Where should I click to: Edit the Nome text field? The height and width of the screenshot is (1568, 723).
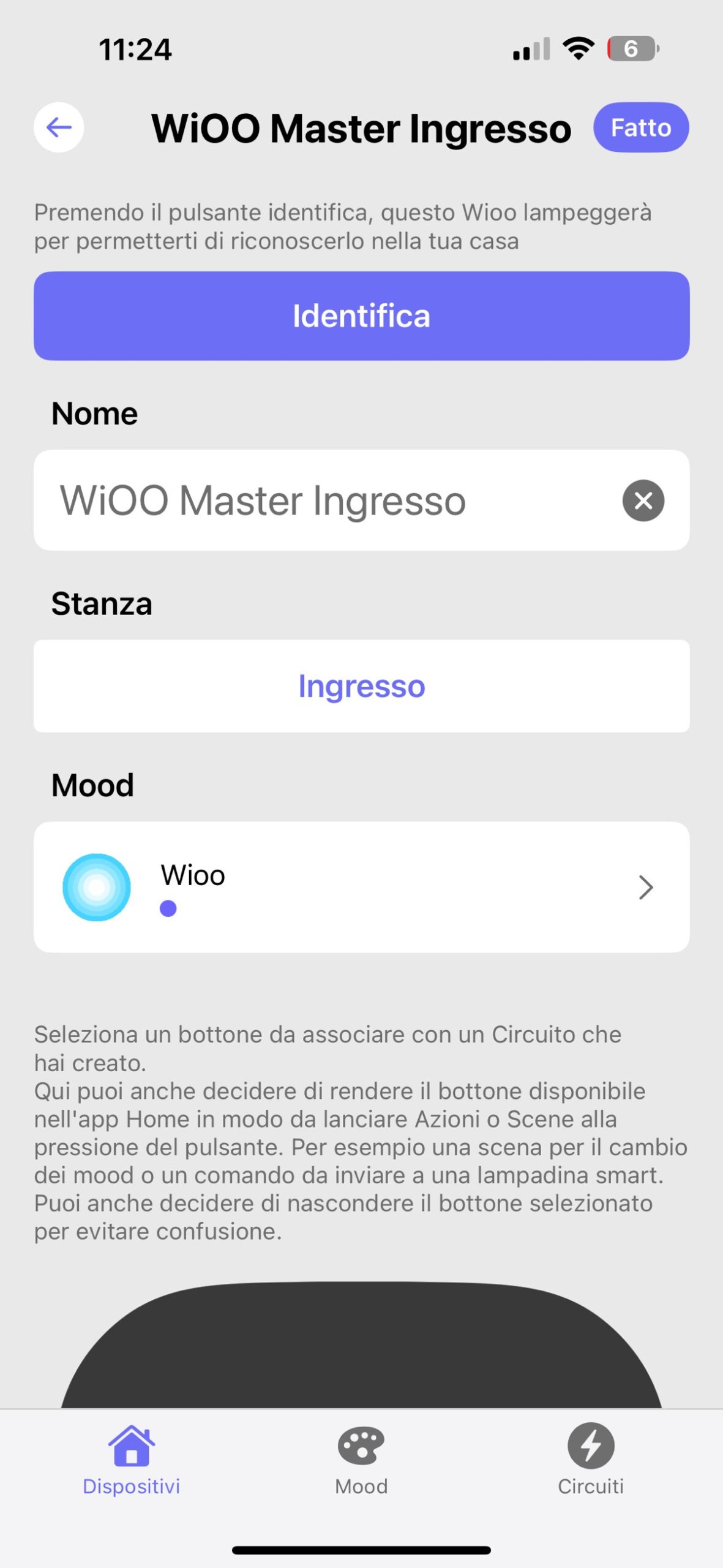318,500
